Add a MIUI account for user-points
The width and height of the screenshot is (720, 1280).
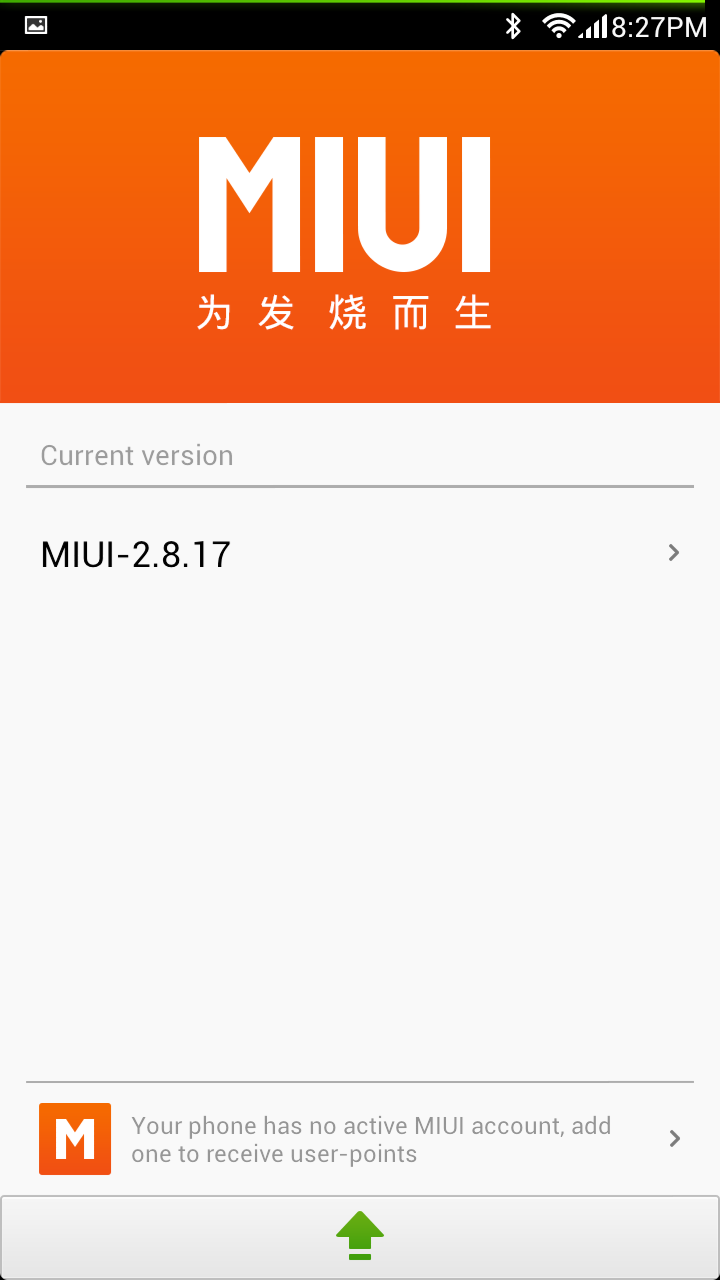click(x=360, y=1139)
